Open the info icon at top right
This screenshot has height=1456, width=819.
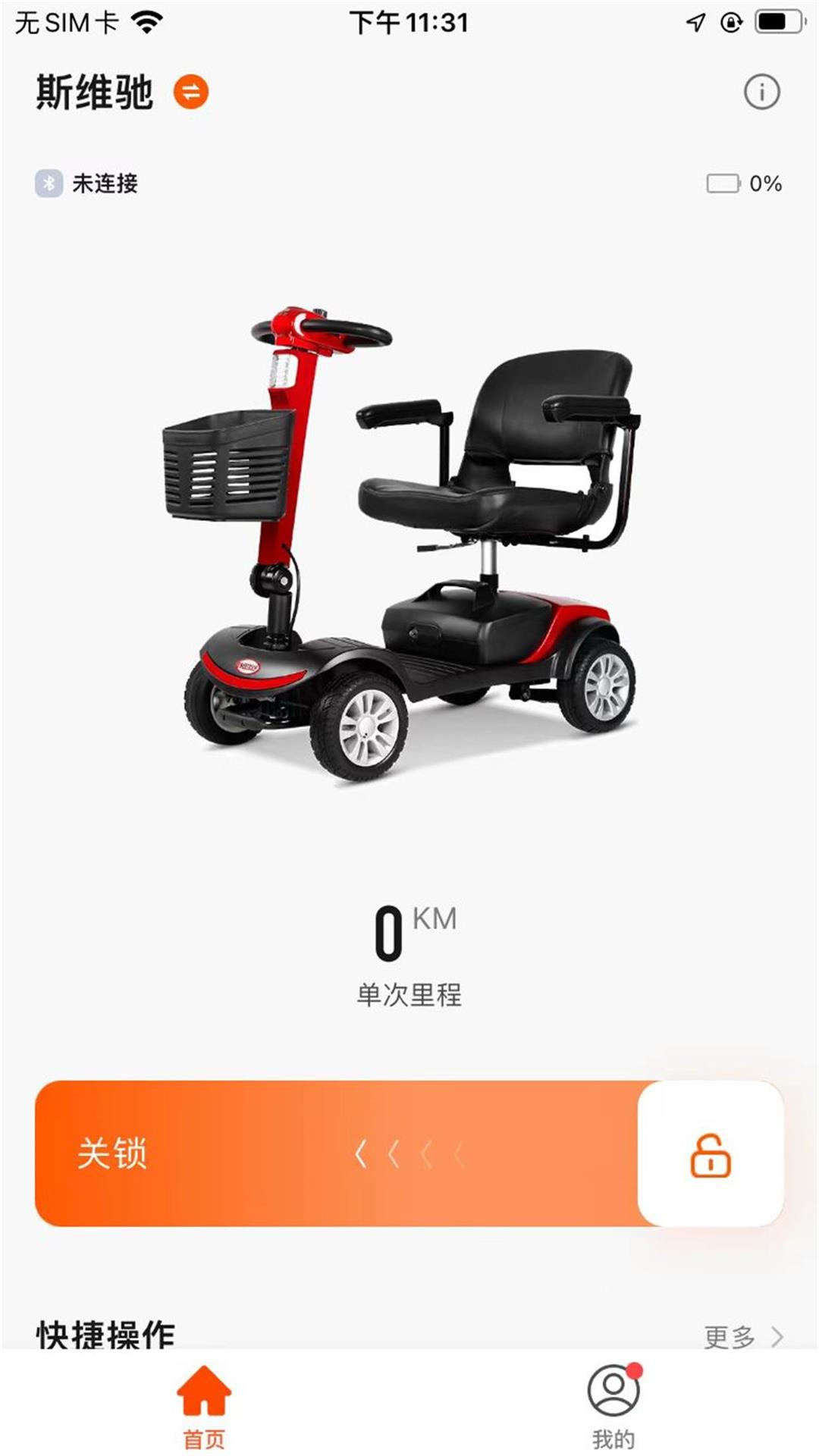(x=761, y=92)
